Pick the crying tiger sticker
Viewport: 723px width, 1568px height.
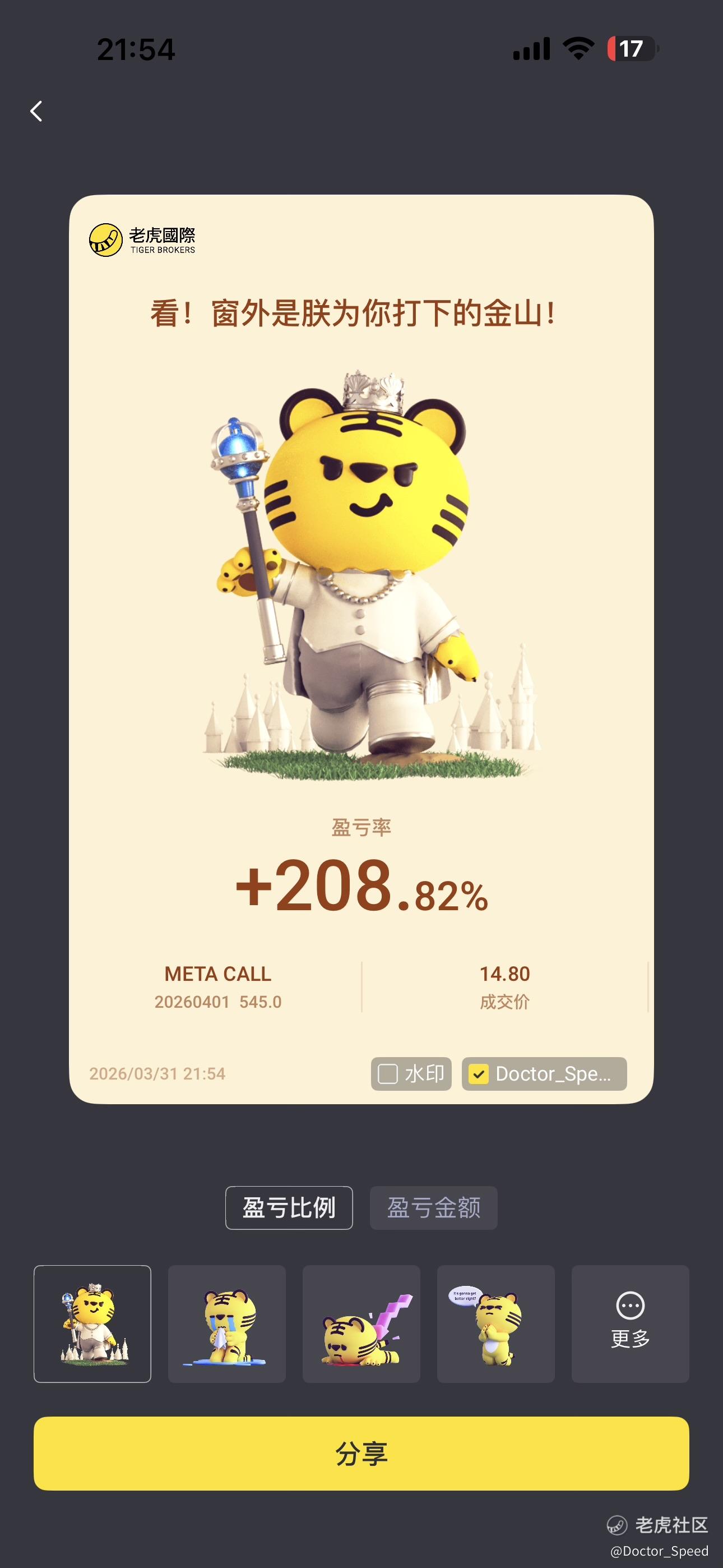[x=227, y=1323]
